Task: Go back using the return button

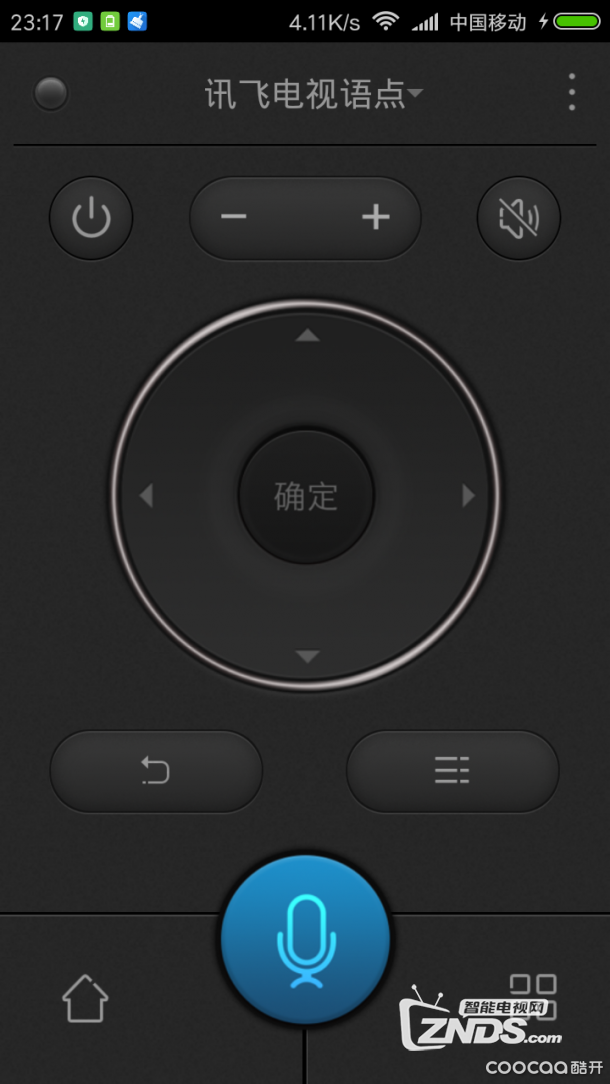Action: [x=156, y=771]
